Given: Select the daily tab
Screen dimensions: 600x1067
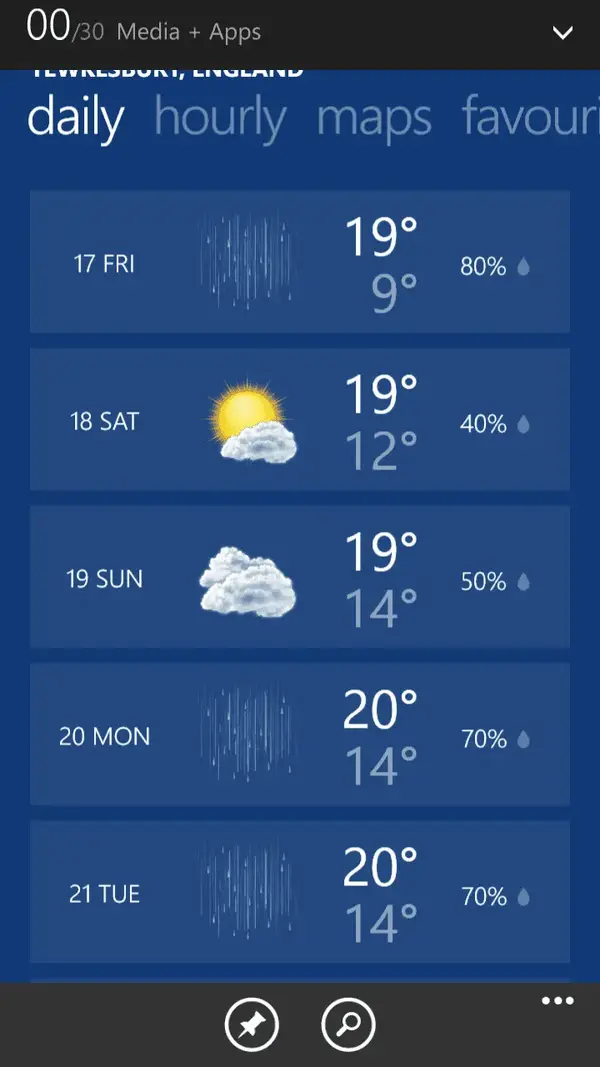Looking at the screenshot, I should pyautogui.click(x=76, y=118).
